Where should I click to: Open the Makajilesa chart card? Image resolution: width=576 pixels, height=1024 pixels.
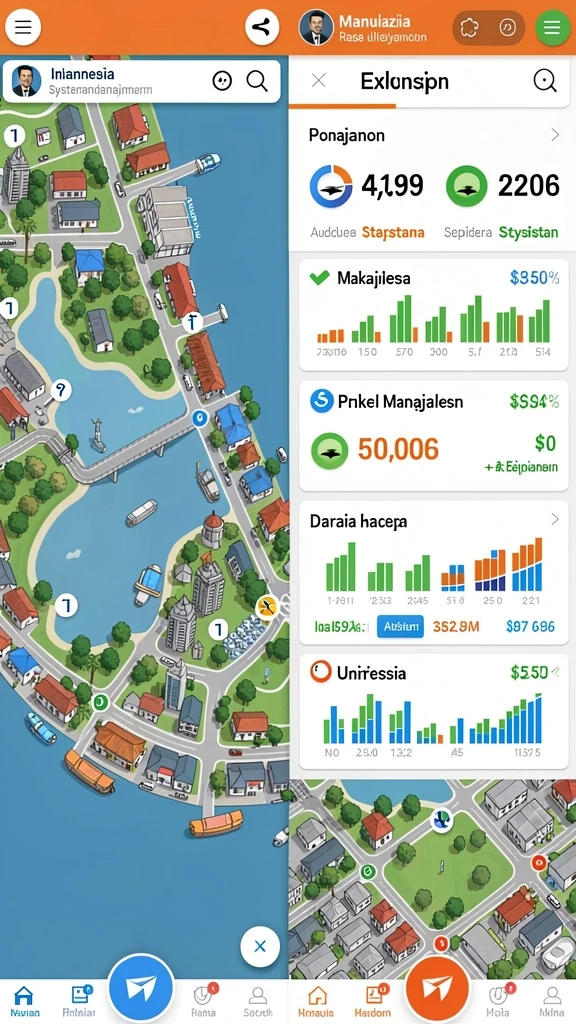point(434,315)
